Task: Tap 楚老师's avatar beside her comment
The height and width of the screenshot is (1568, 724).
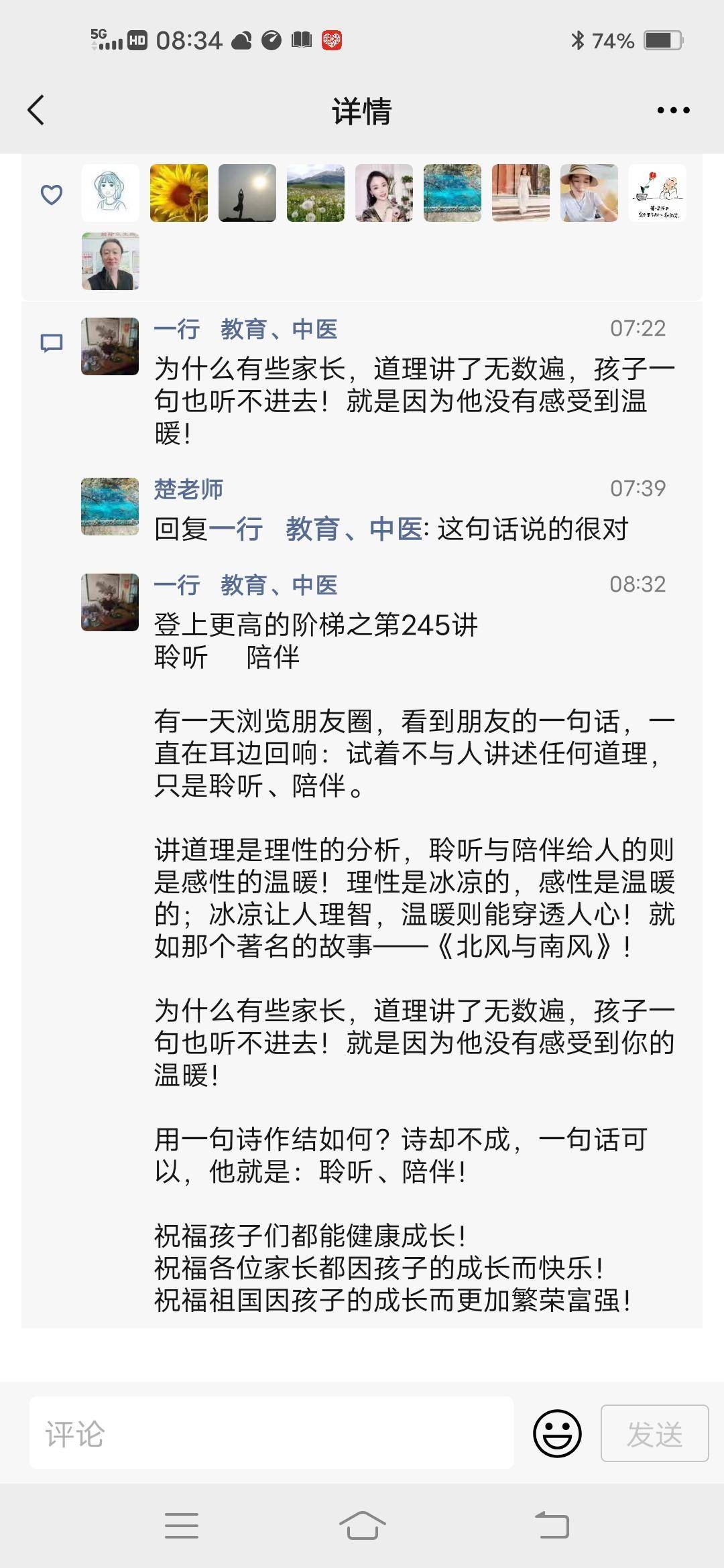Action: (110, 507)
